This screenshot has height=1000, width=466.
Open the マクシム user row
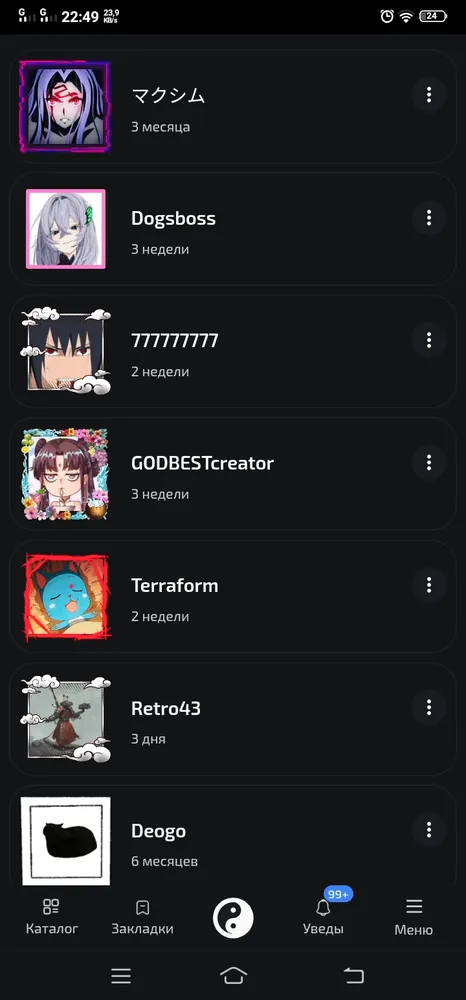point(233,107)
